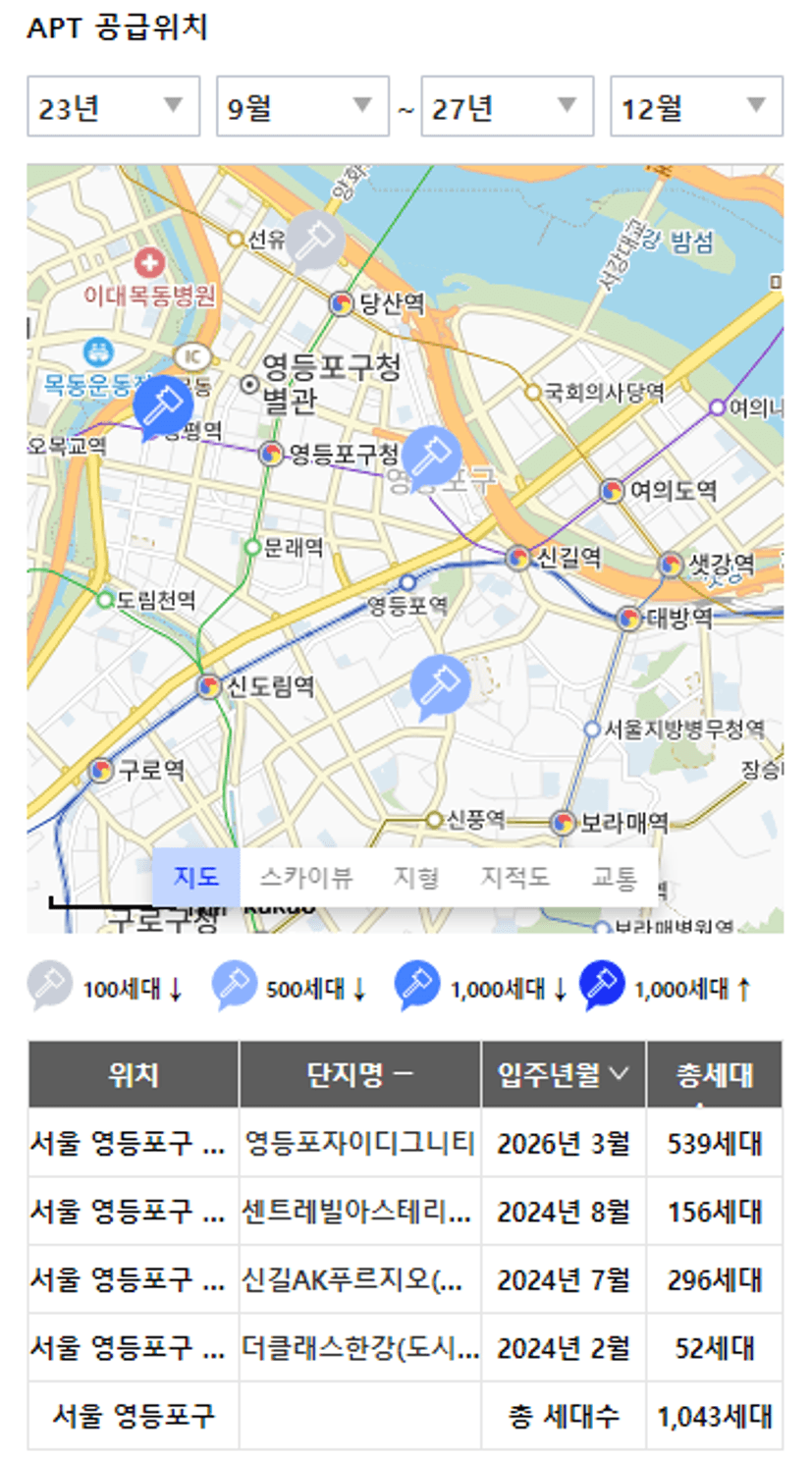Screen dimensions: 812x1459
Task: Expand the end month dropdown showing 12월
Action: pos(696,106)
